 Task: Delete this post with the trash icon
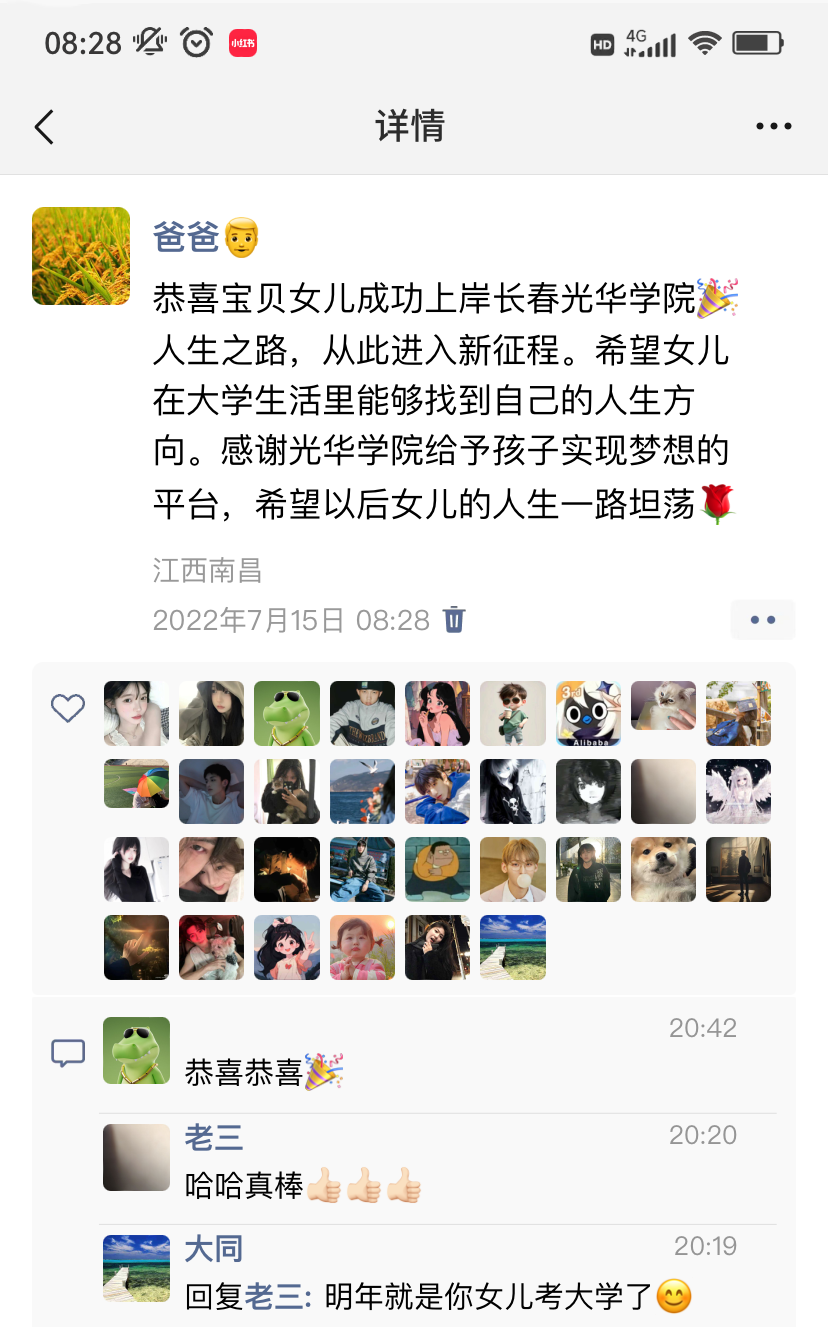(454, 620)
